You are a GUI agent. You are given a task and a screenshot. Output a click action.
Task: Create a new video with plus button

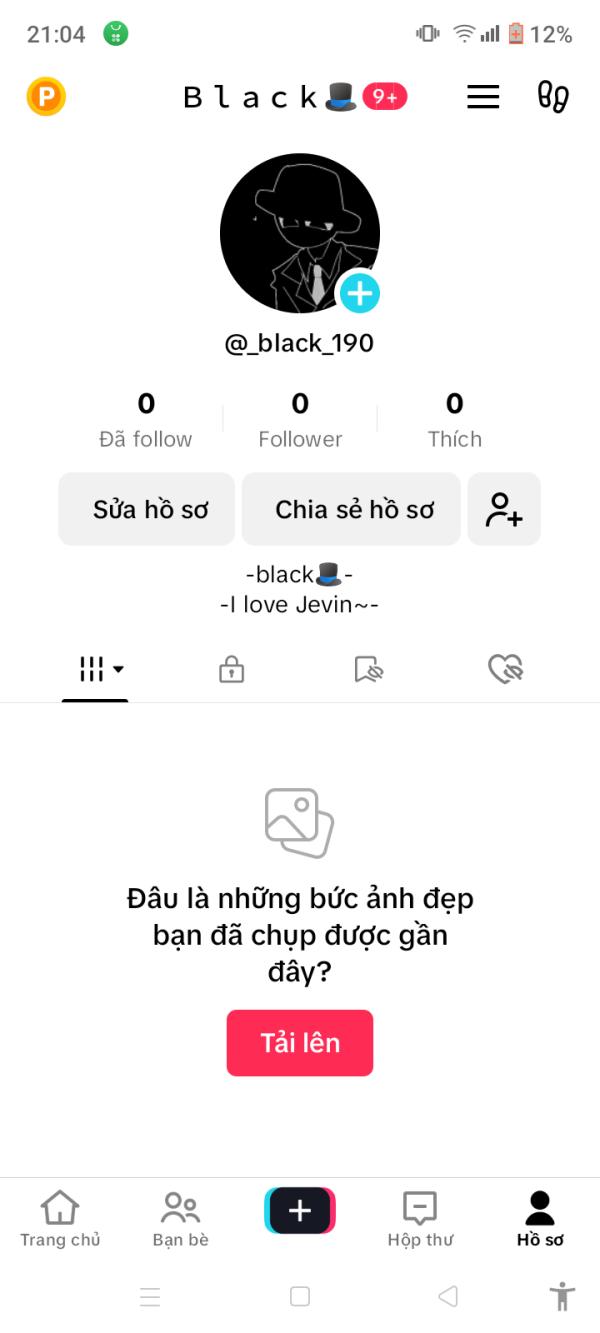tap(300, 1211)
